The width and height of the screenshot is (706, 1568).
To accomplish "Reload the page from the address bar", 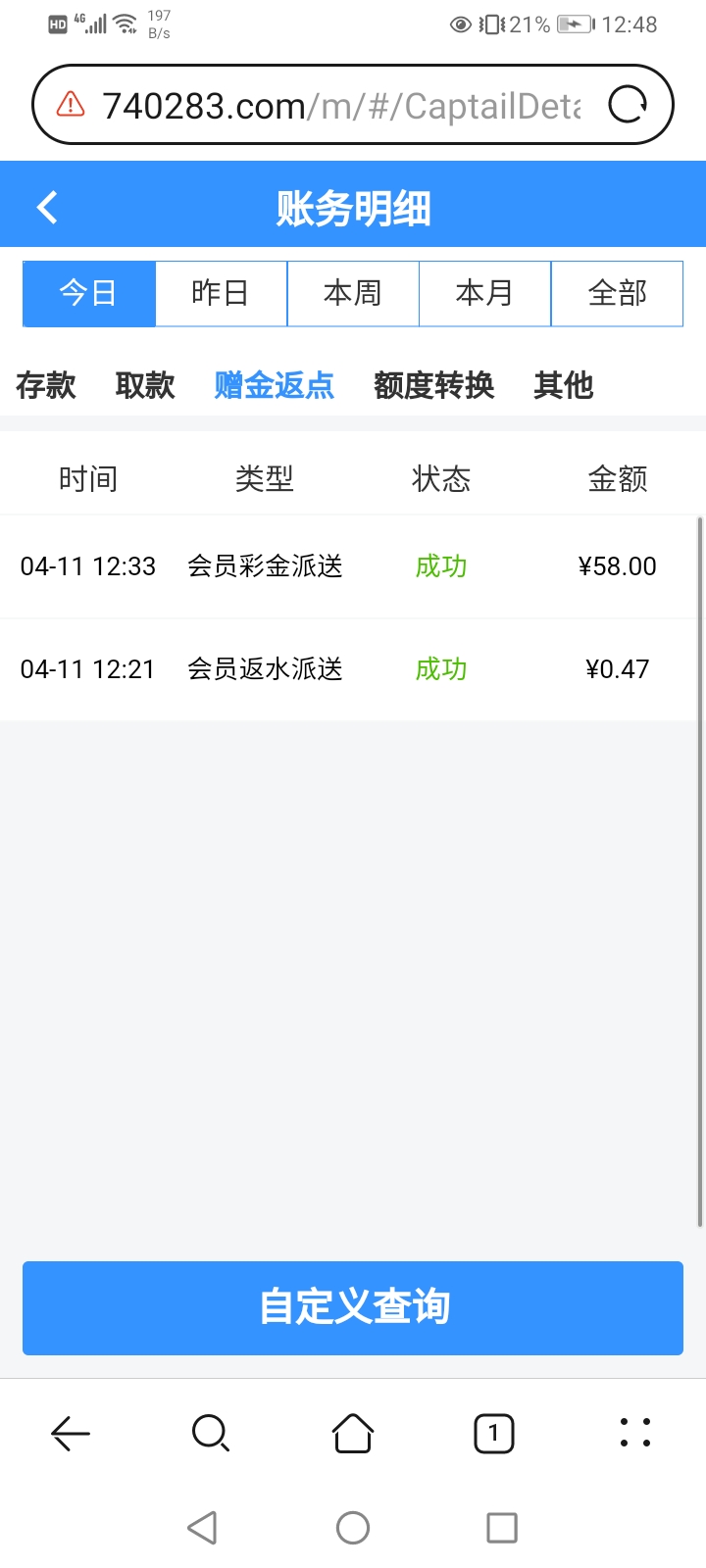I will (x=628, y=104).
